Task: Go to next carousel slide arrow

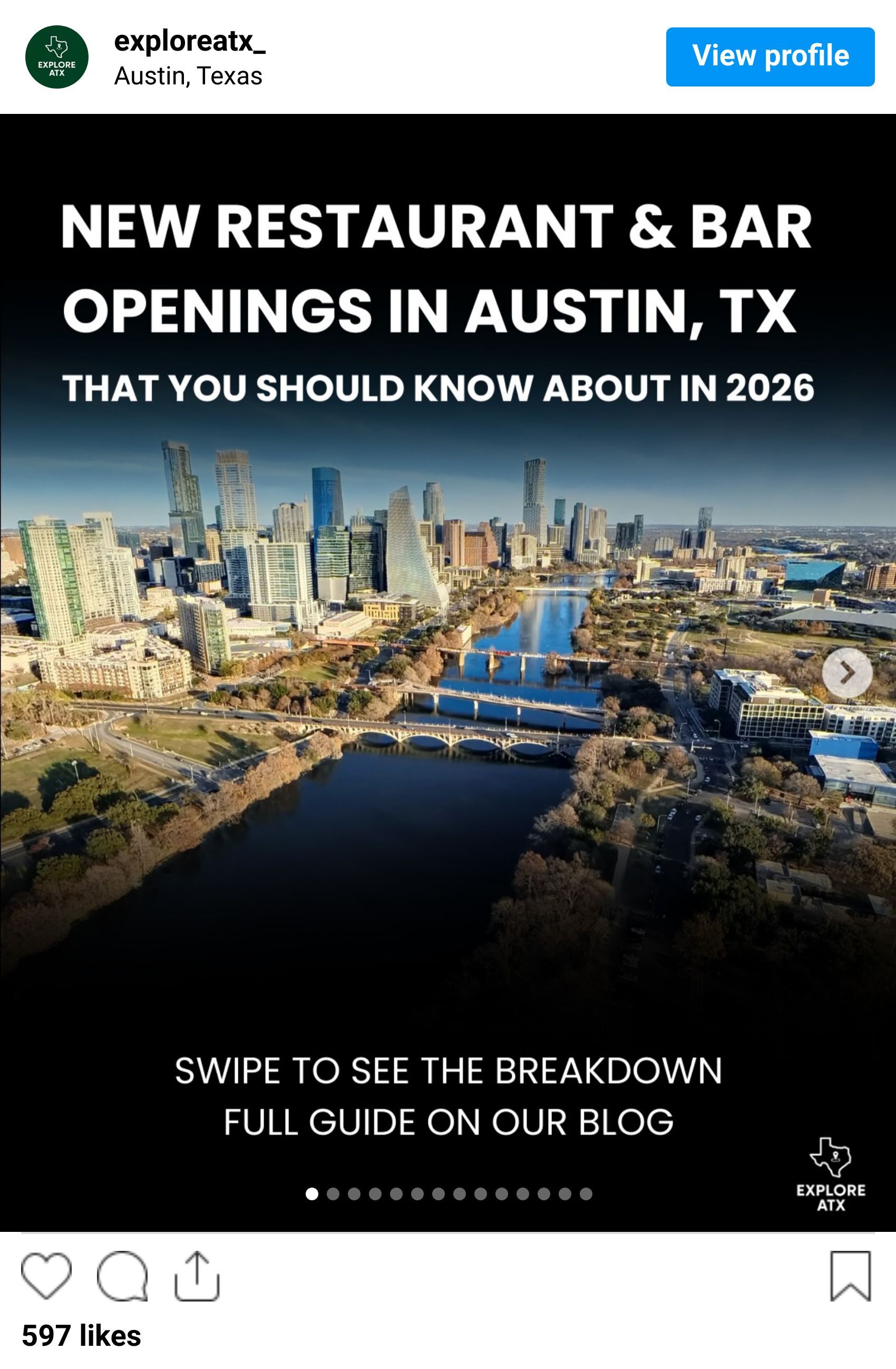Action: point(846,672)
